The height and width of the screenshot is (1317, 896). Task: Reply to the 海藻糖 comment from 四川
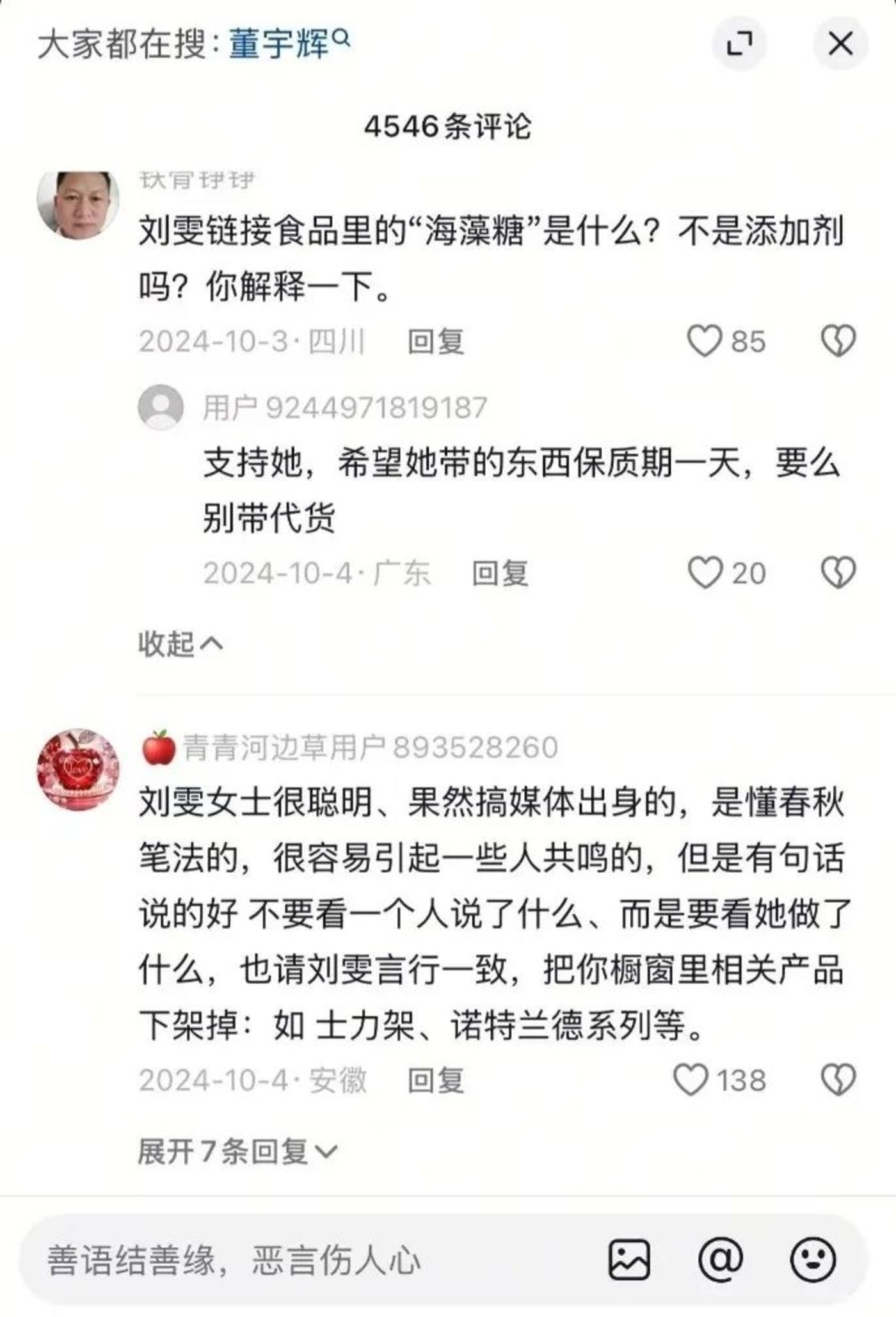coord(436,341)
